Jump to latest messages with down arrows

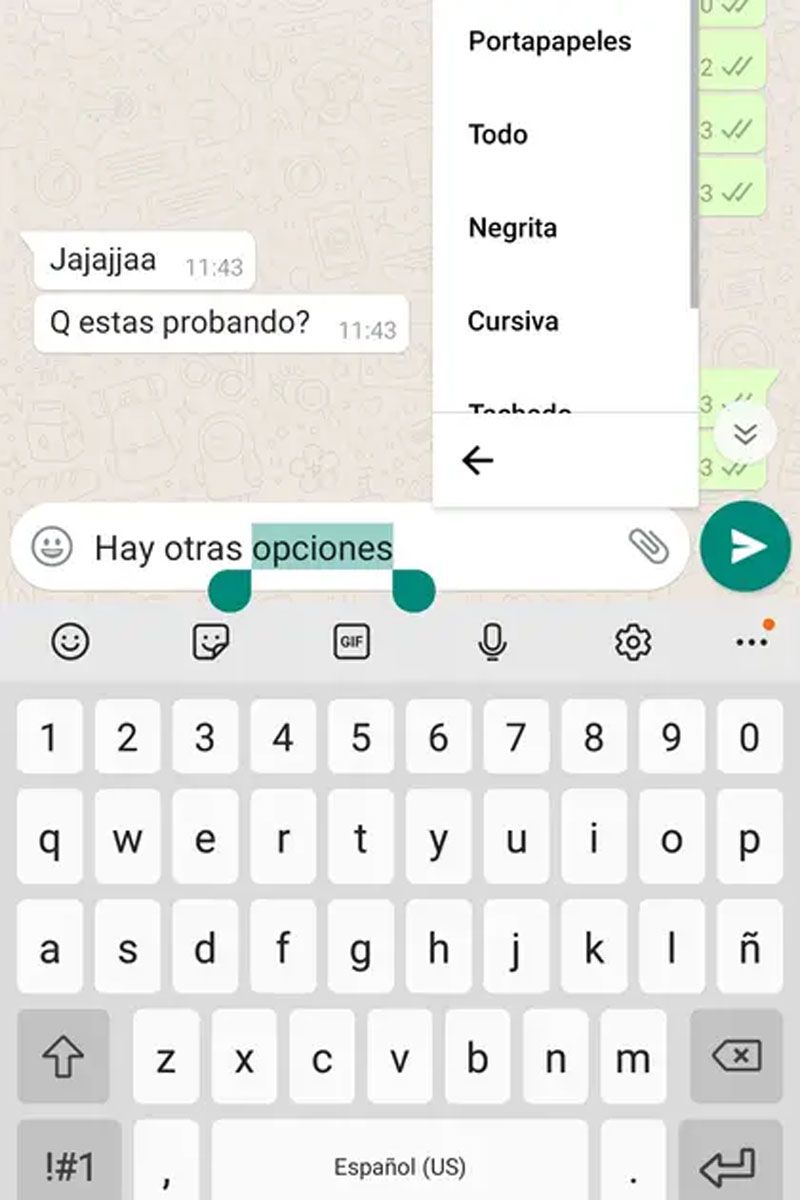click(x=746, y=433)
